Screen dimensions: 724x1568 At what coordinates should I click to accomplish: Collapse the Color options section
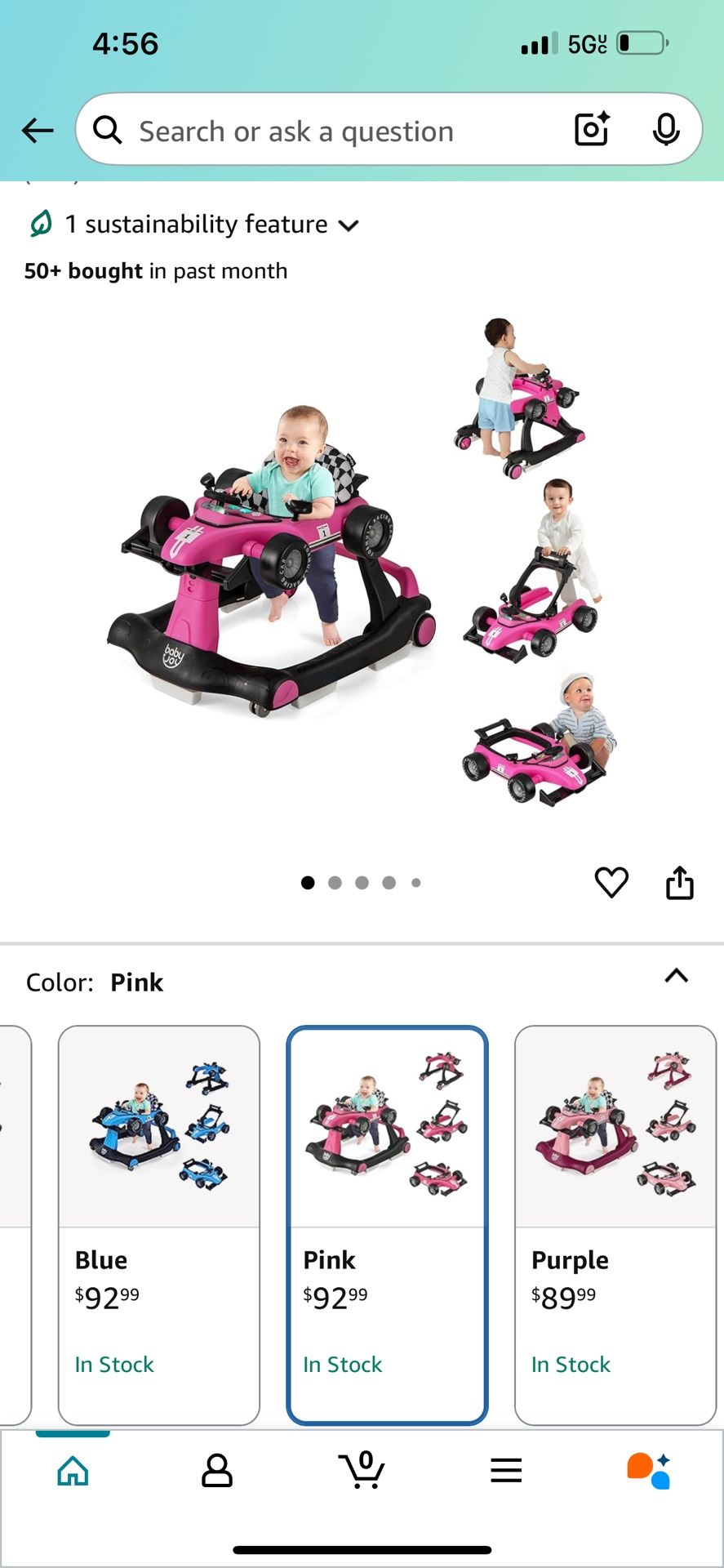coord(676,977)
